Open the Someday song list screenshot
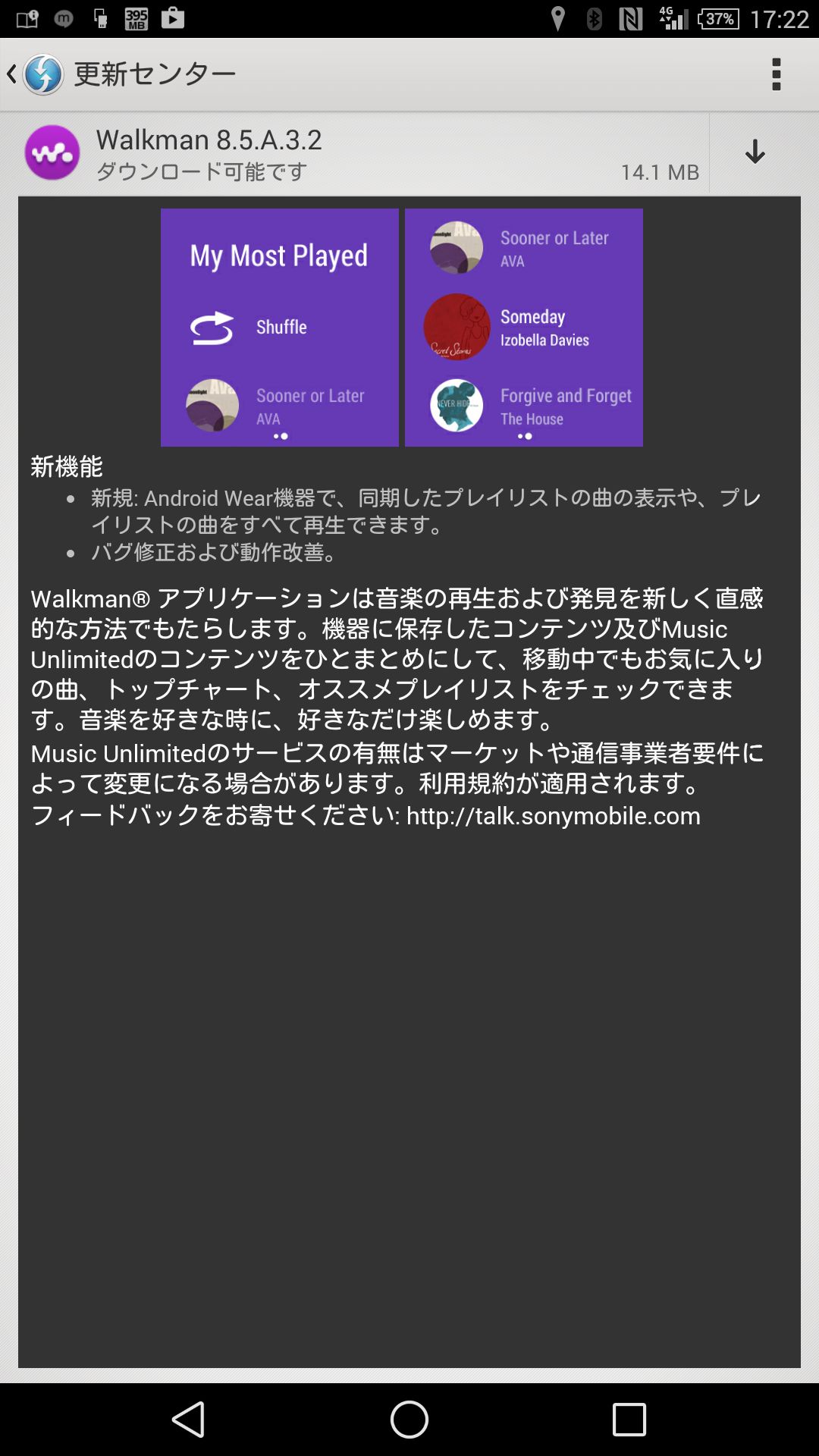The width and height of the screenshot is (819, 1456). tap(524, 328)
